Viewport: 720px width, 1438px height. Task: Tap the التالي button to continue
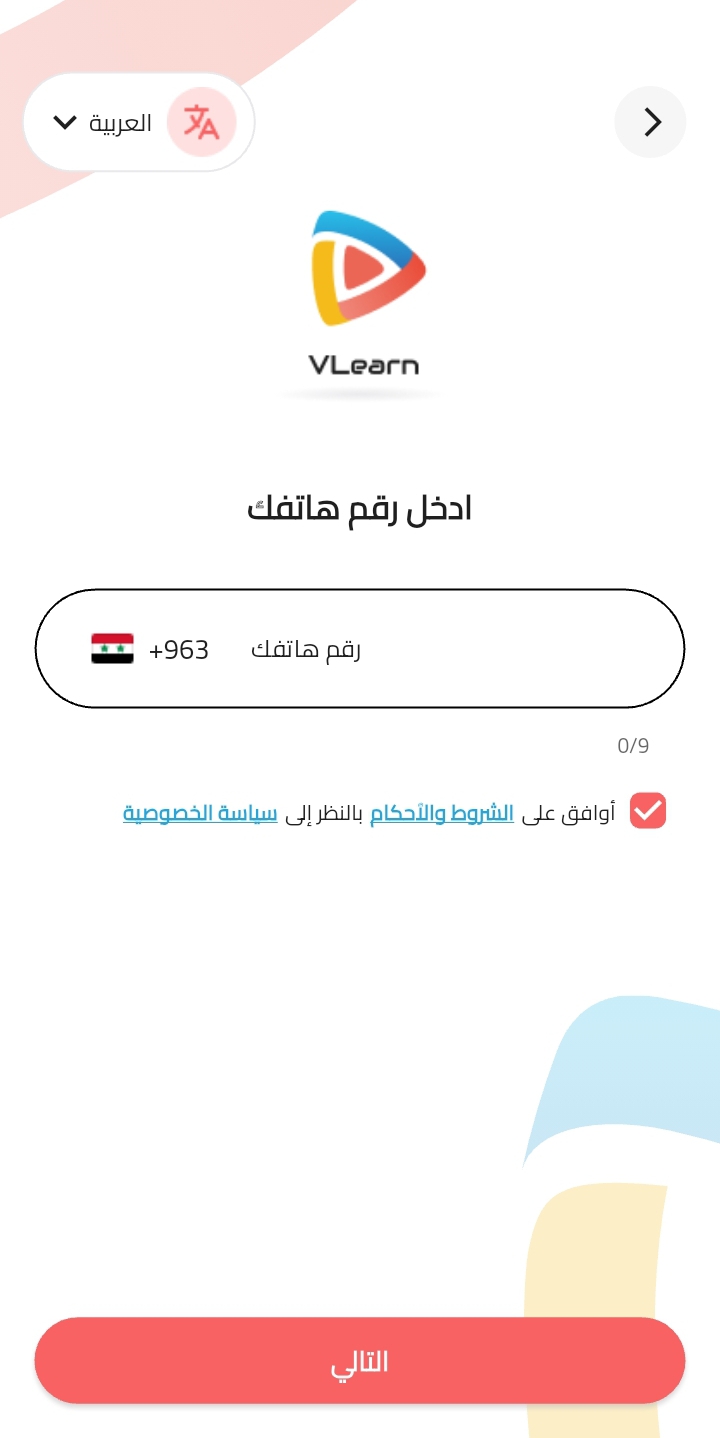360,1361
